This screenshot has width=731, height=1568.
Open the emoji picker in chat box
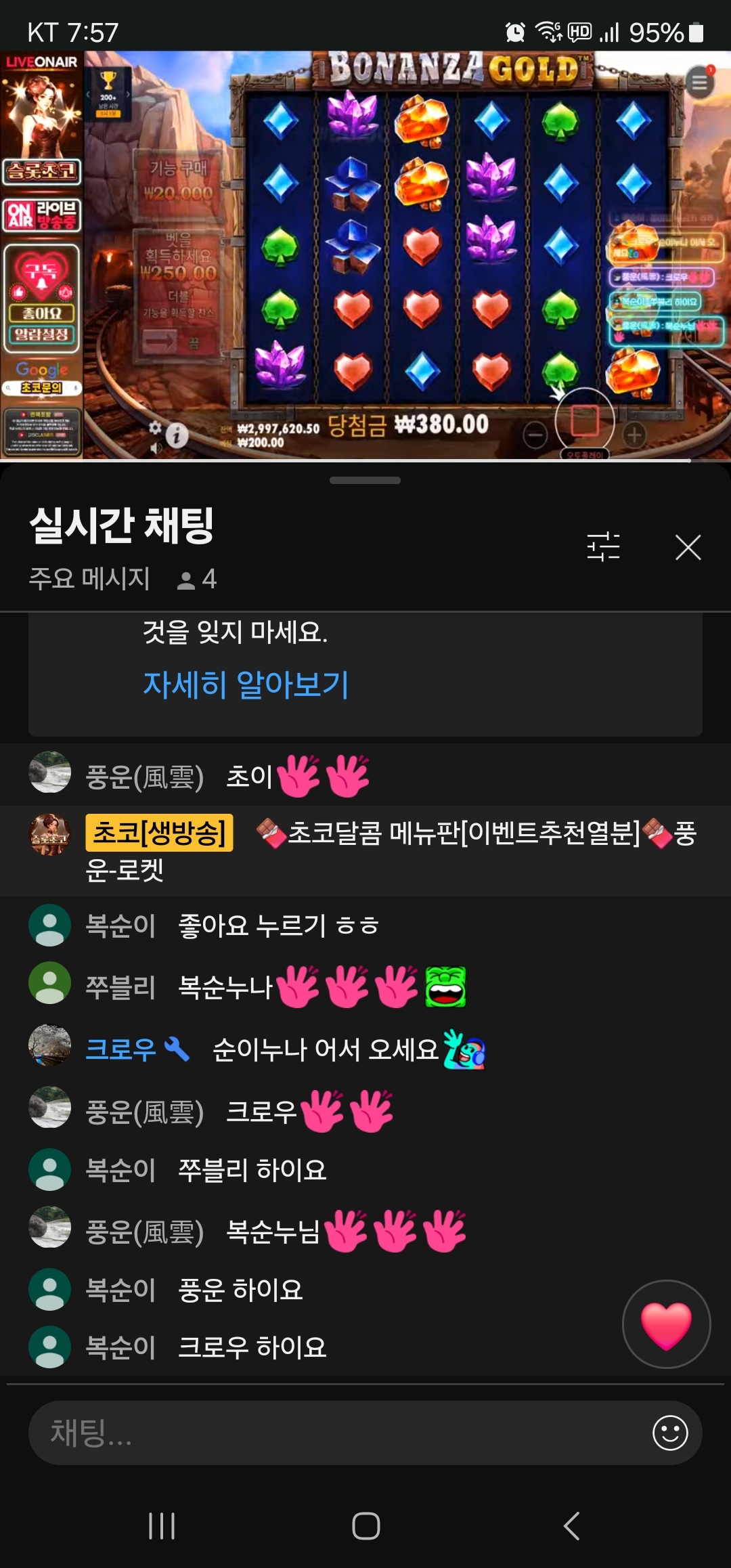670,1433
